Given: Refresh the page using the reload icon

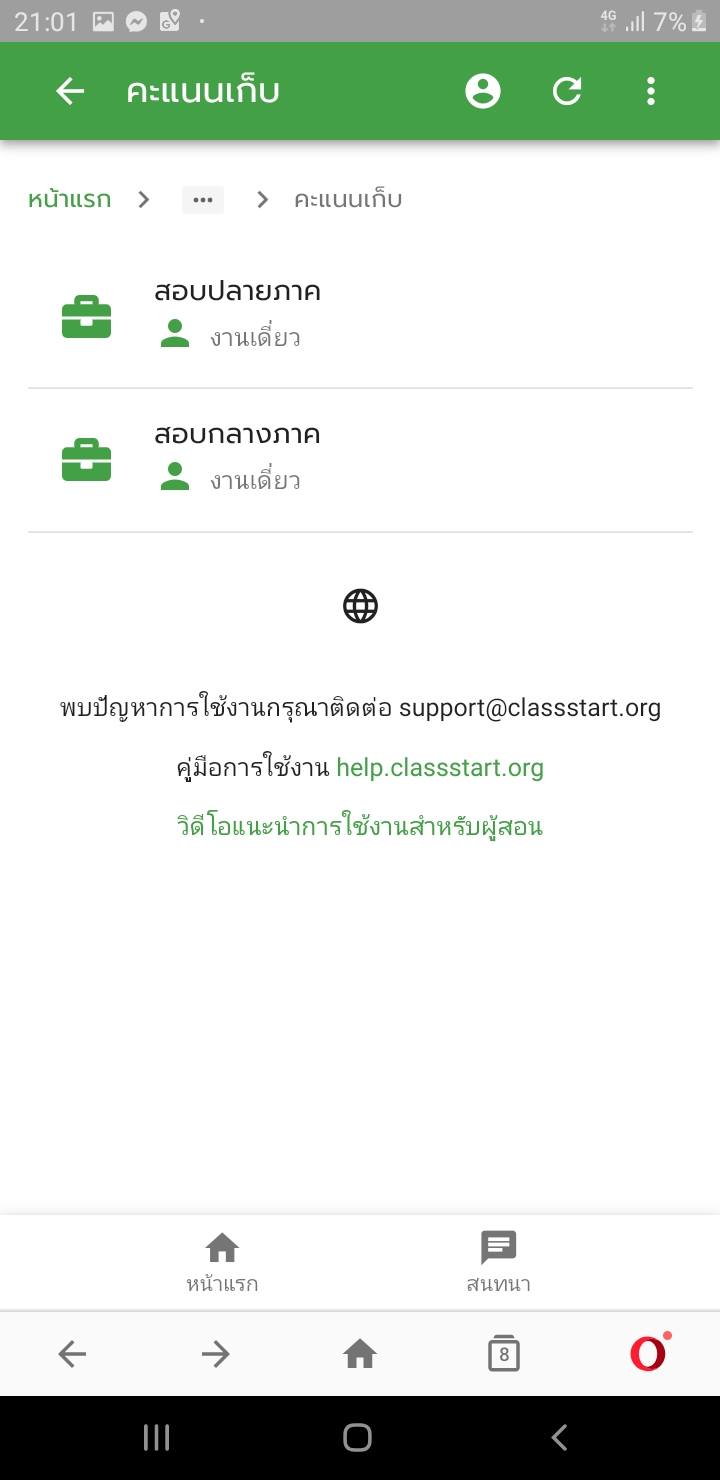Looking at the screenshot, I should click(x=567, y=91).
